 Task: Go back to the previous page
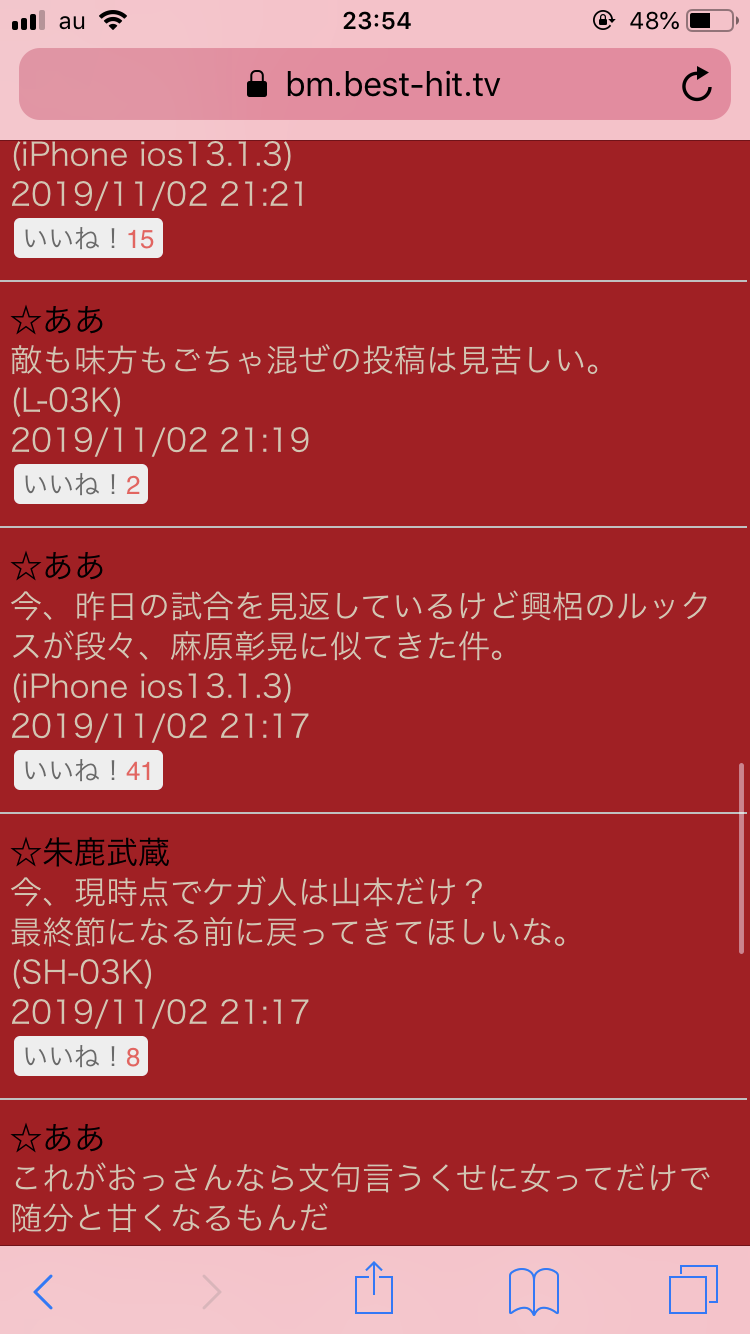[43, 1291]
